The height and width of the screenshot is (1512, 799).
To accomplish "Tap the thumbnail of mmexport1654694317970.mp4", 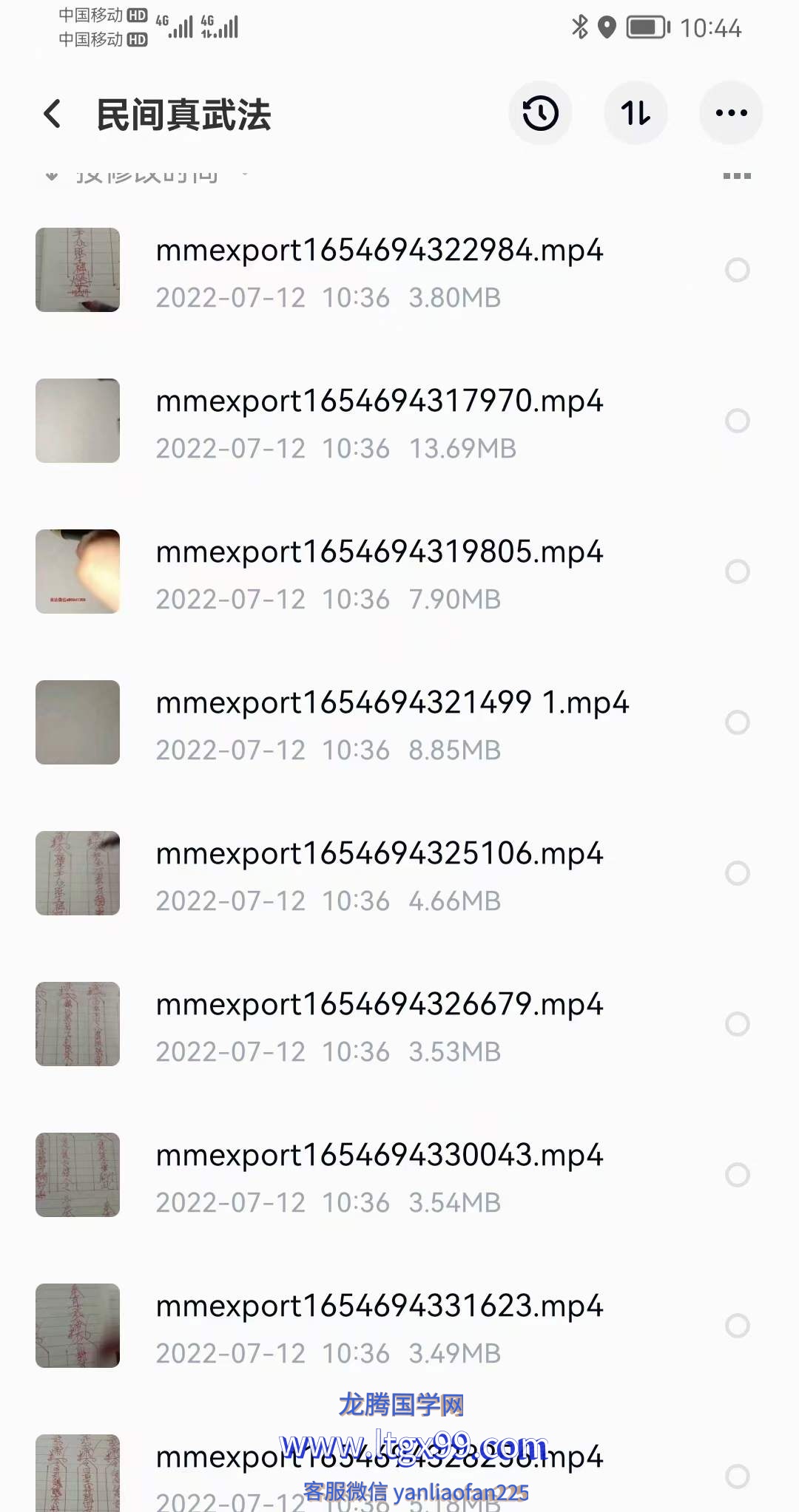I will [x=78, y=421].
